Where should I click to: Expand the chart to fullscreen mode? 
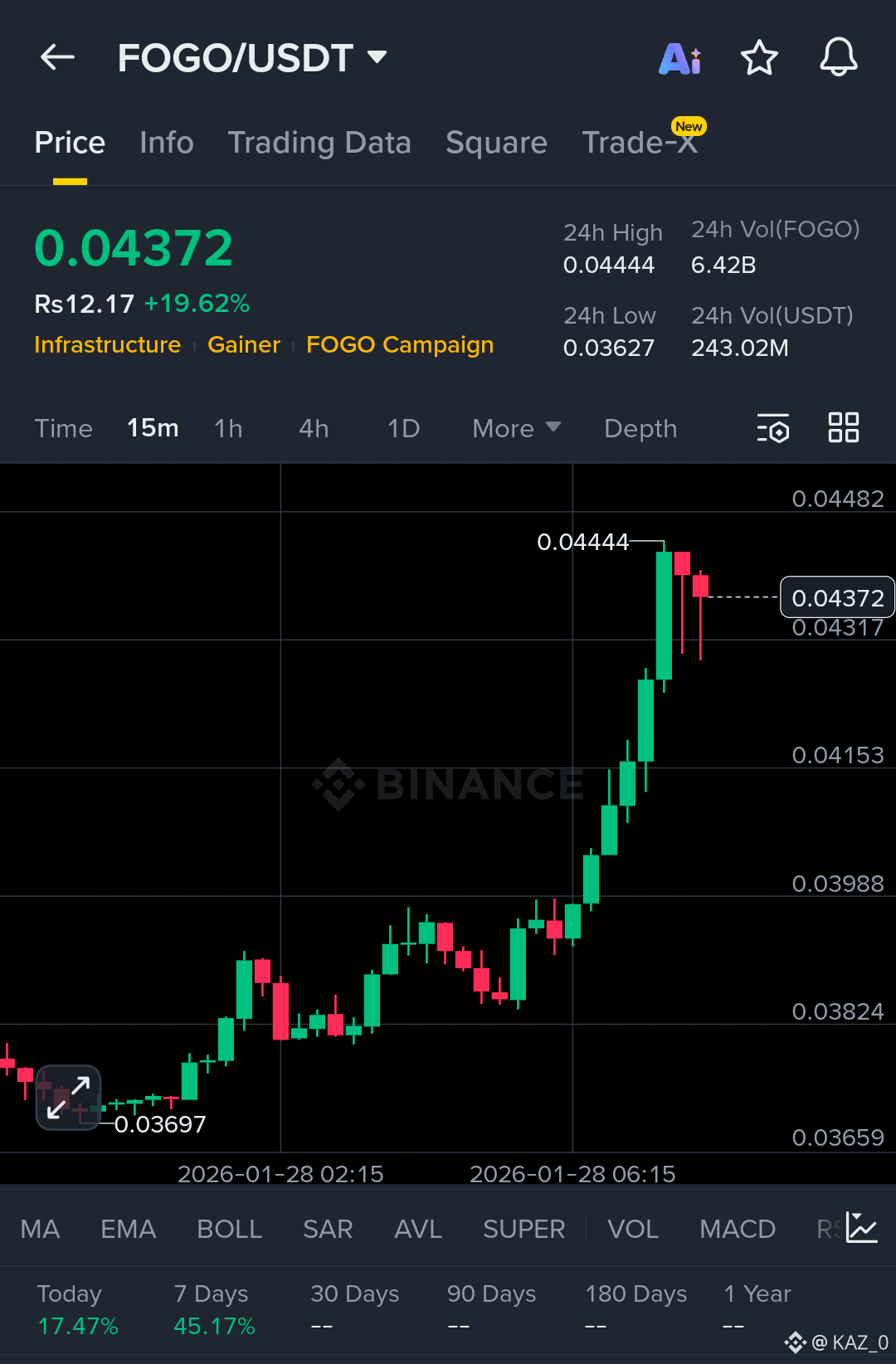tap(68, 1097)
